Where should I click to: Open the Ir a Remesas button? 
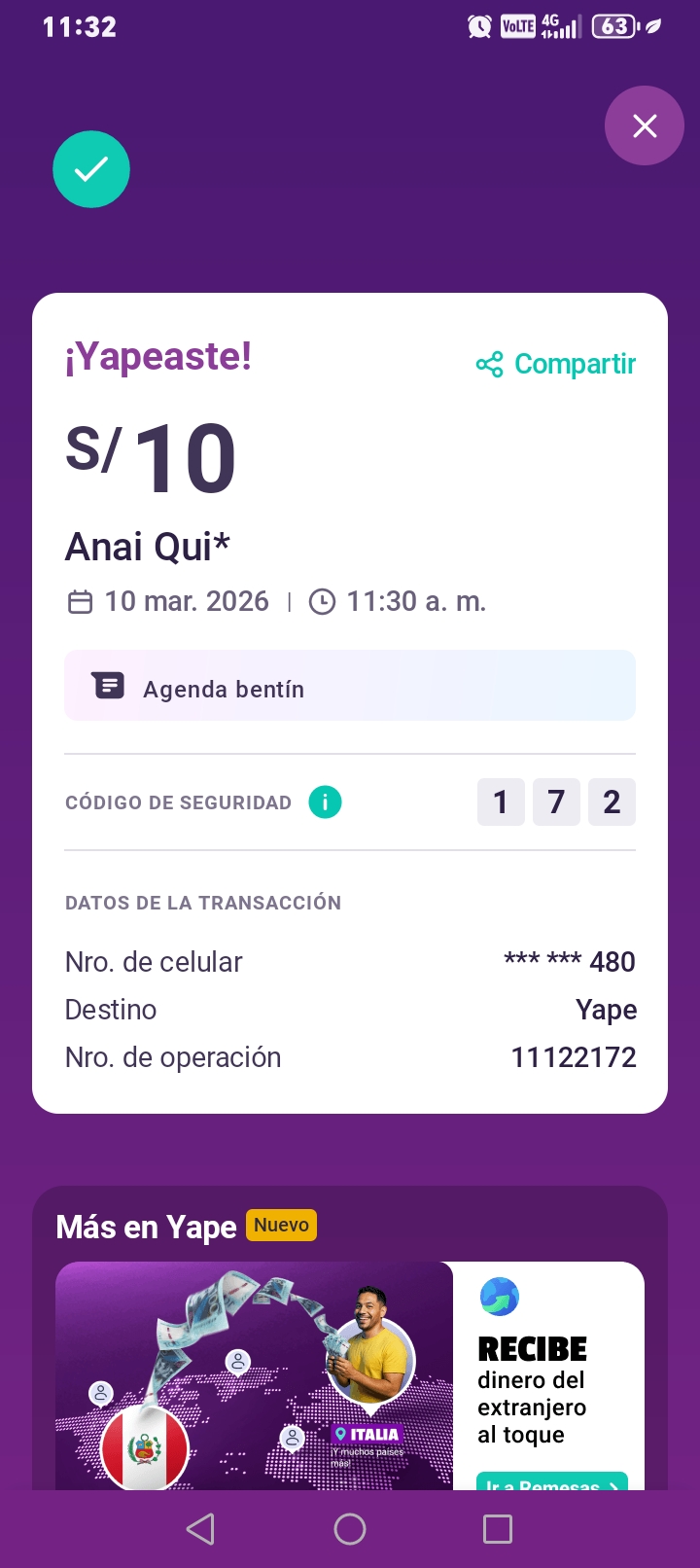coord(551,1482)
